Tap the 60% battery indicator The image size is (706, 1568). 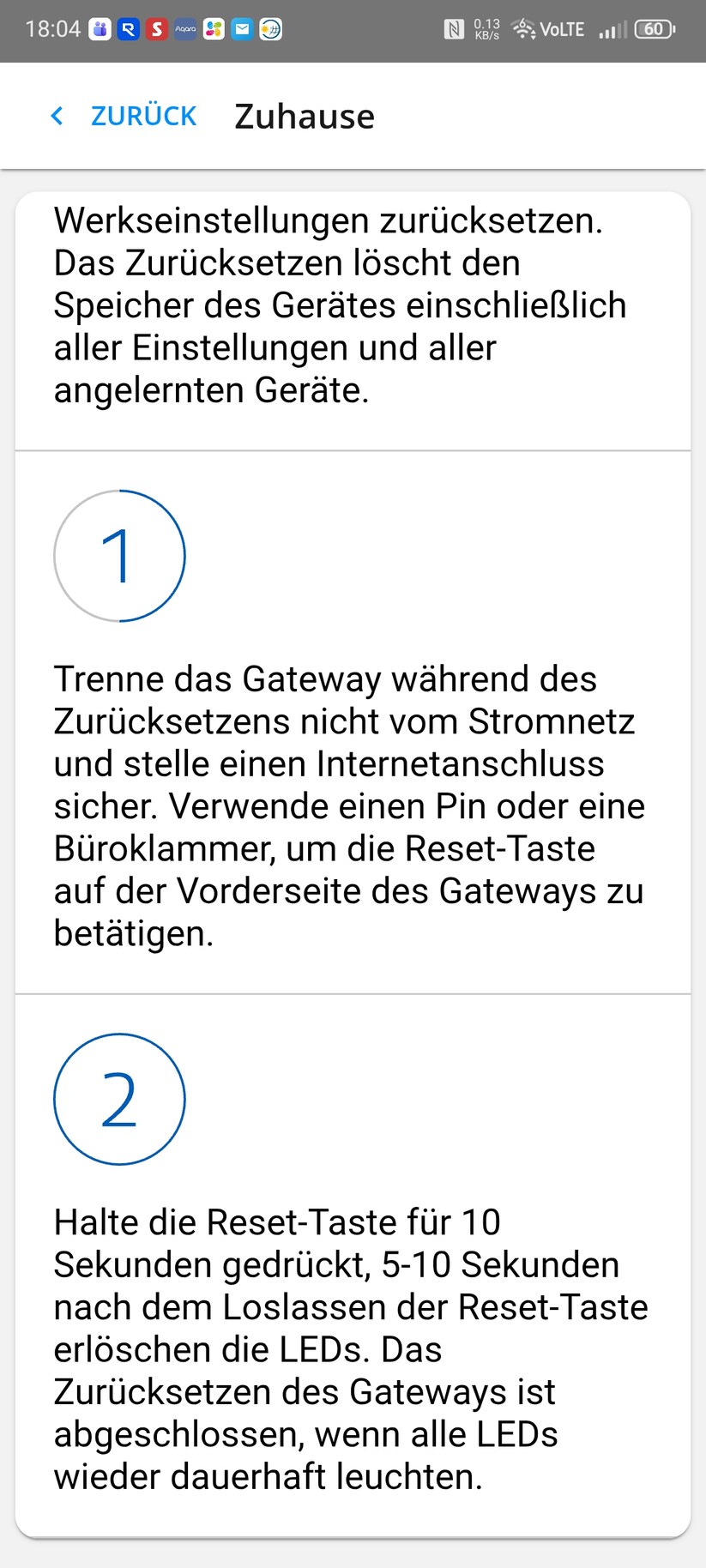654,28
